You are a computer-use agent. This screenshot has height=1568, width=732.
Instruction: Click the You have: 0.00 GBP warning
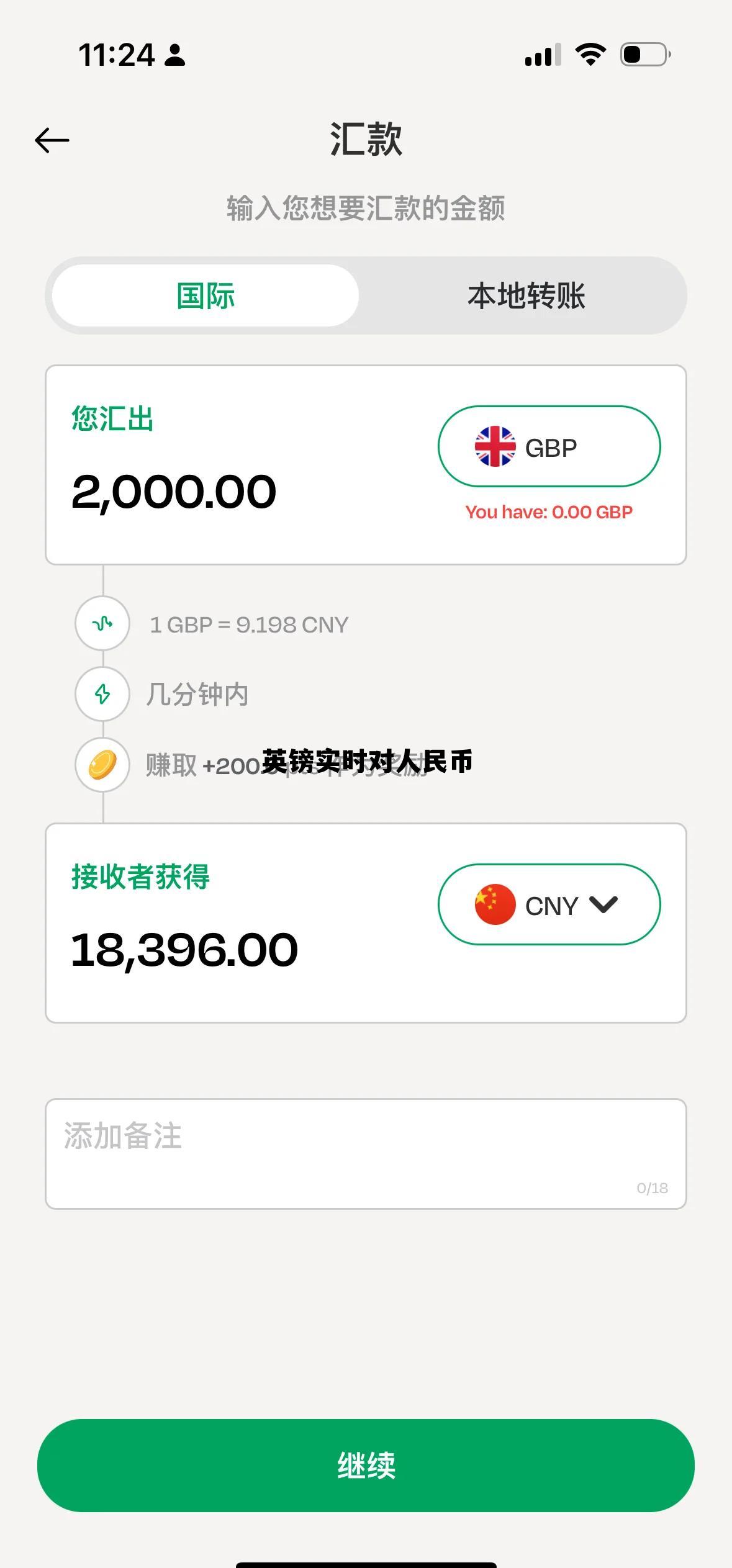point(549,512)
